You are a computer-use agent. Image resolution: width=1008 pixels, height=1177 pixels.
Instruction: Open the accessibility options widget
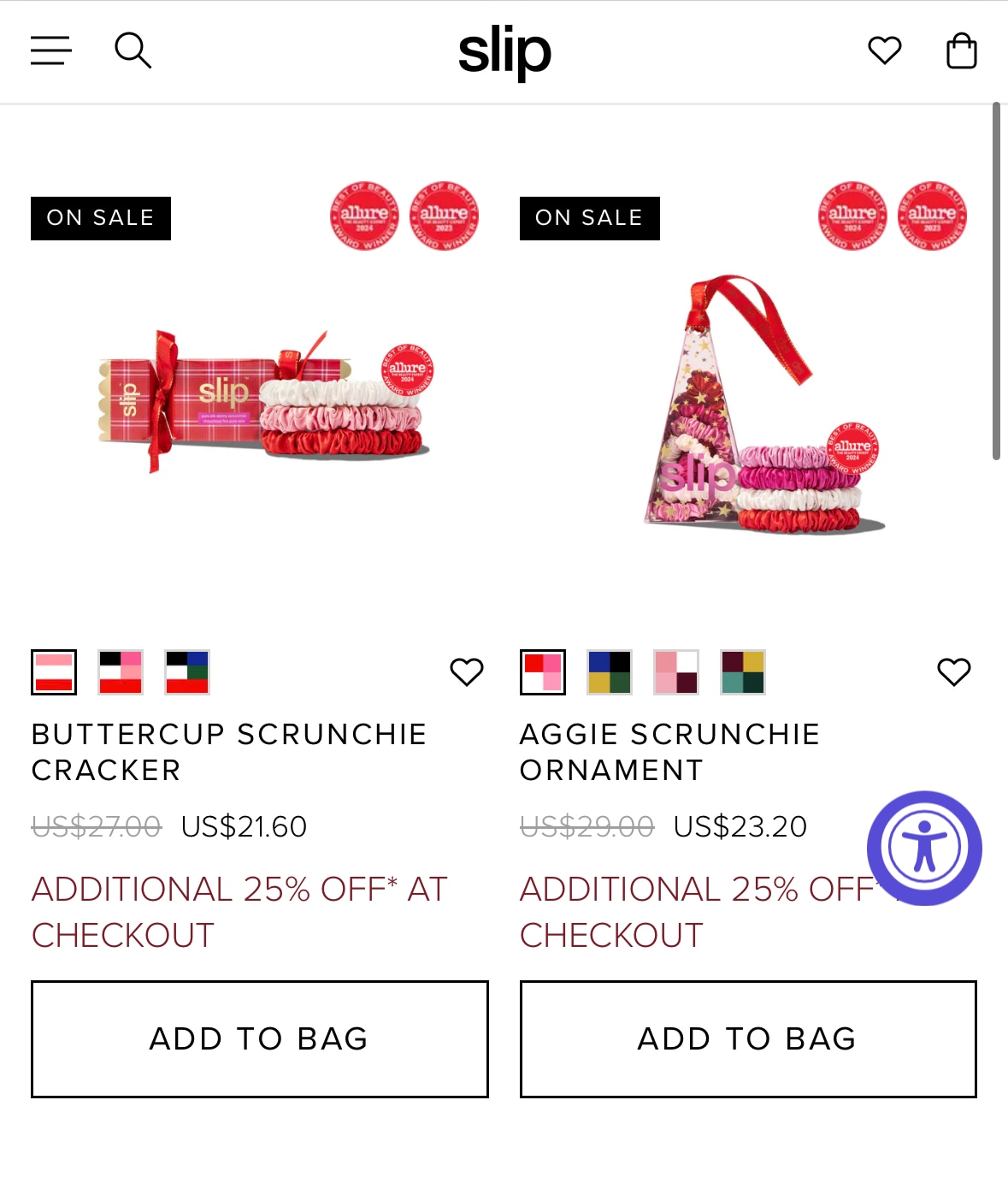[924, 848]
